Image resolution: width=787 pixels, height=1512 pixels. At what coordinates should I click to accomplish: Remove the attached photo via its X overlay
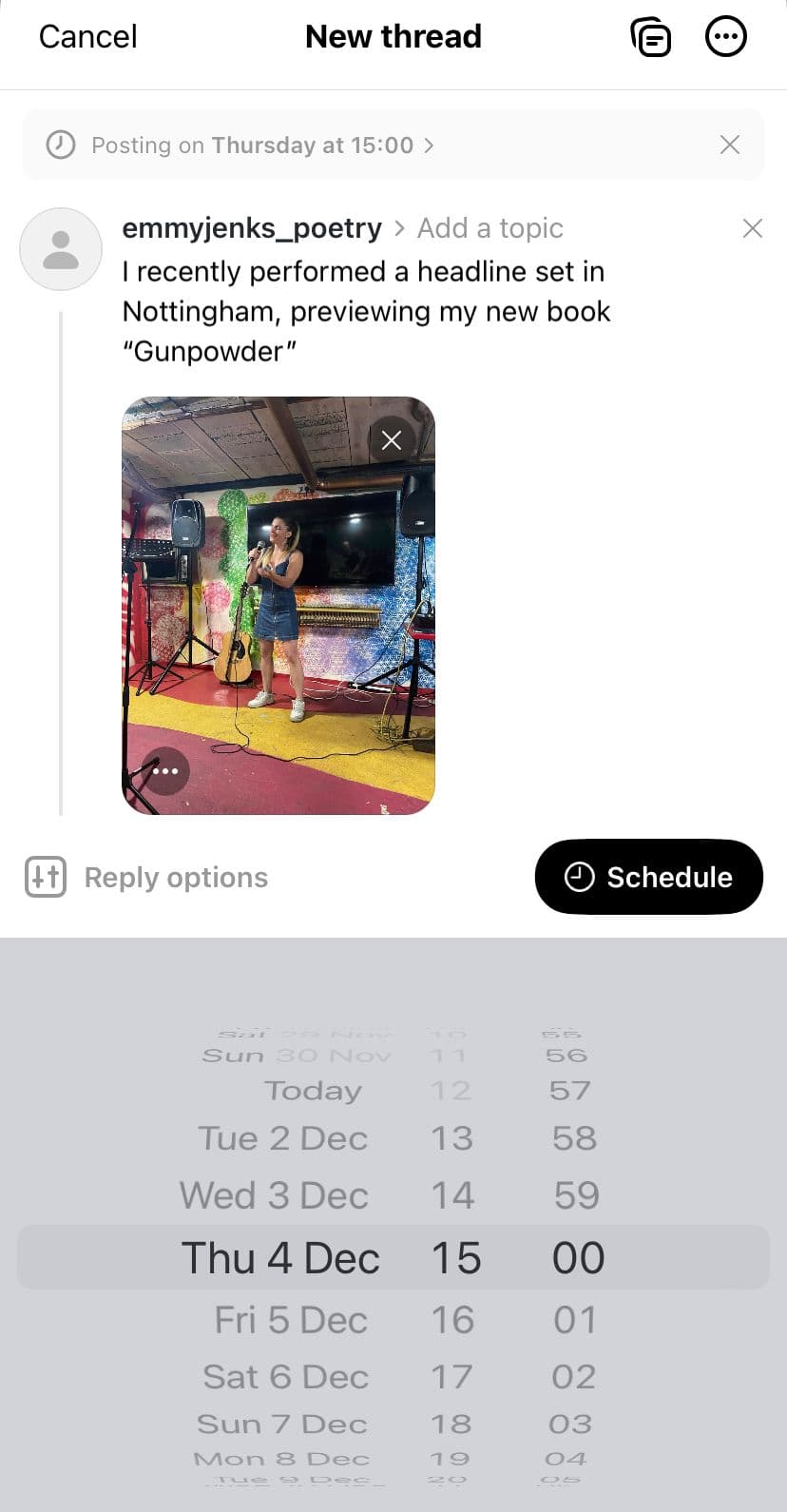click(x=391, y=439)
